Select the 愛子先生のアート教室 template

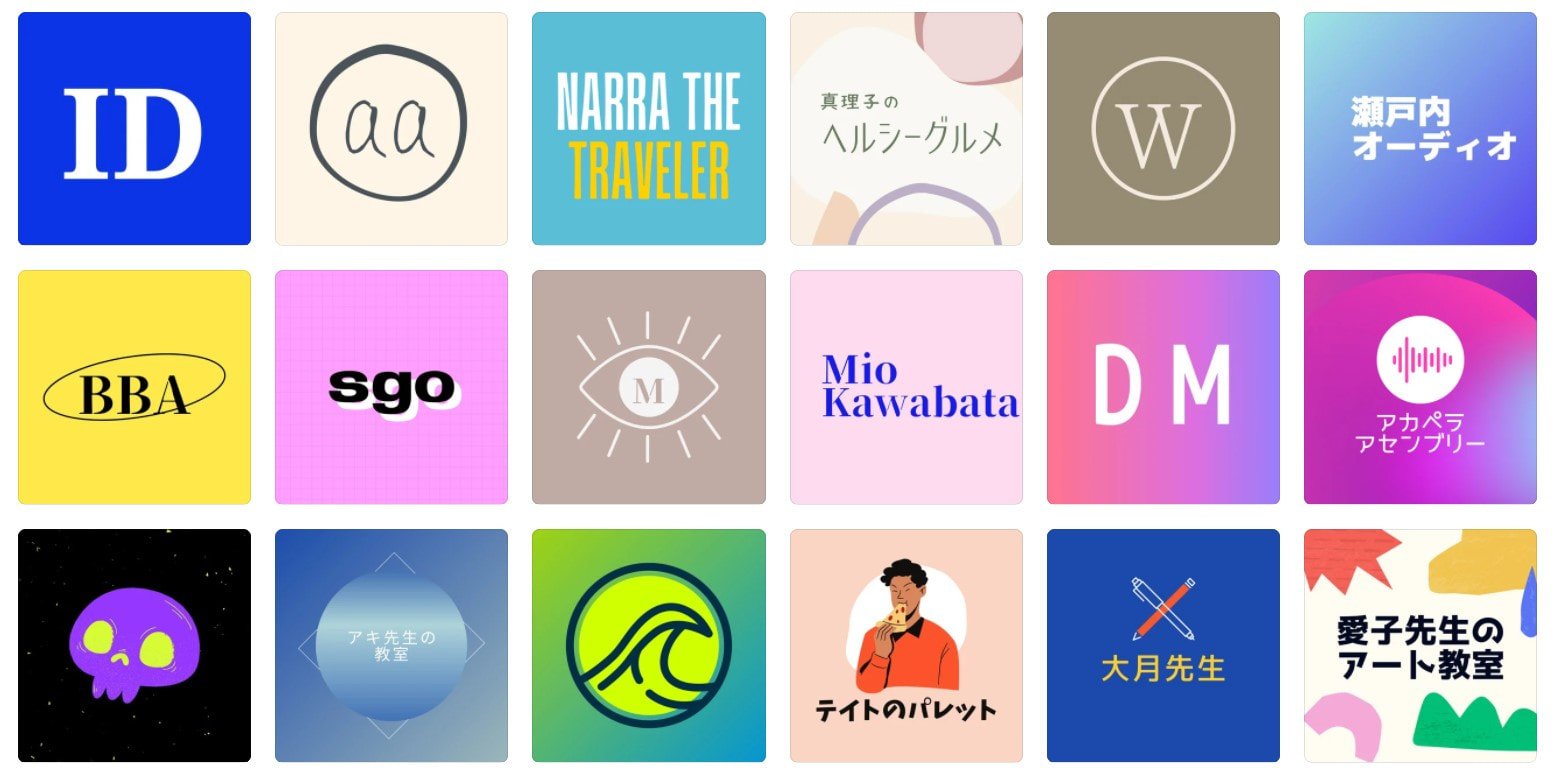coord(1420,645)
